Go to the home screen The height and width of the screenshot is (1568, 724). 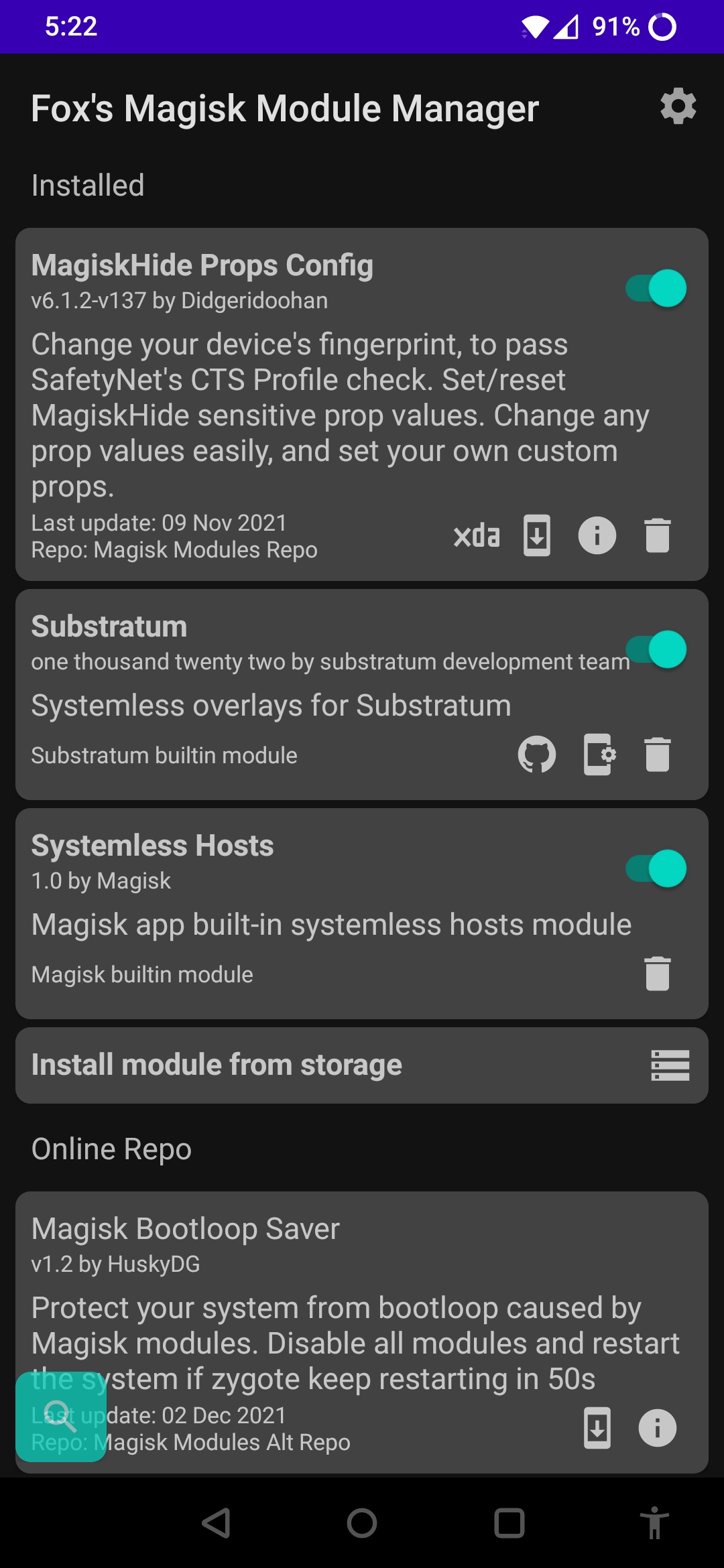[x=362, y=1523]
